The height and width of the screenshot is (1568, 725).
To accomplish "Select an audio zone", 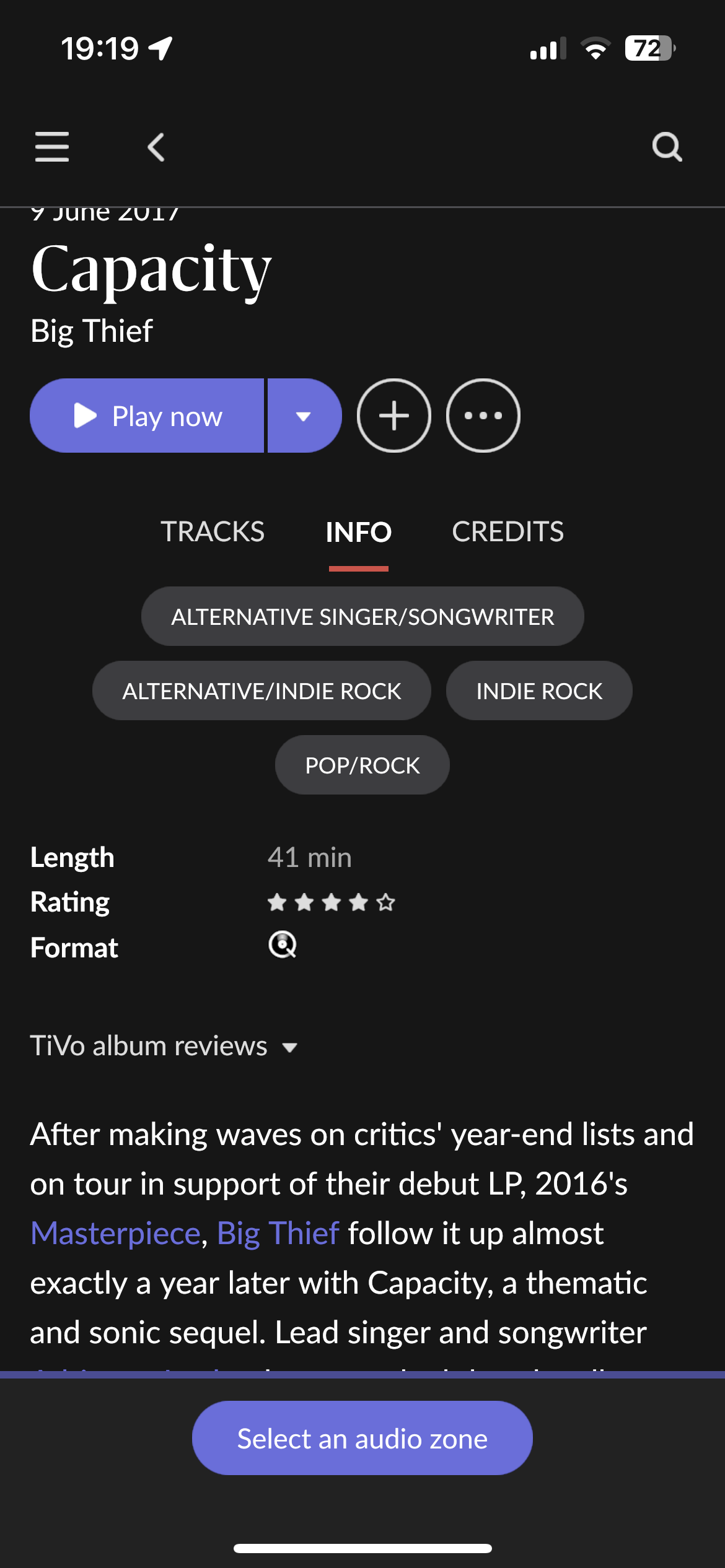I will 362,1438.
